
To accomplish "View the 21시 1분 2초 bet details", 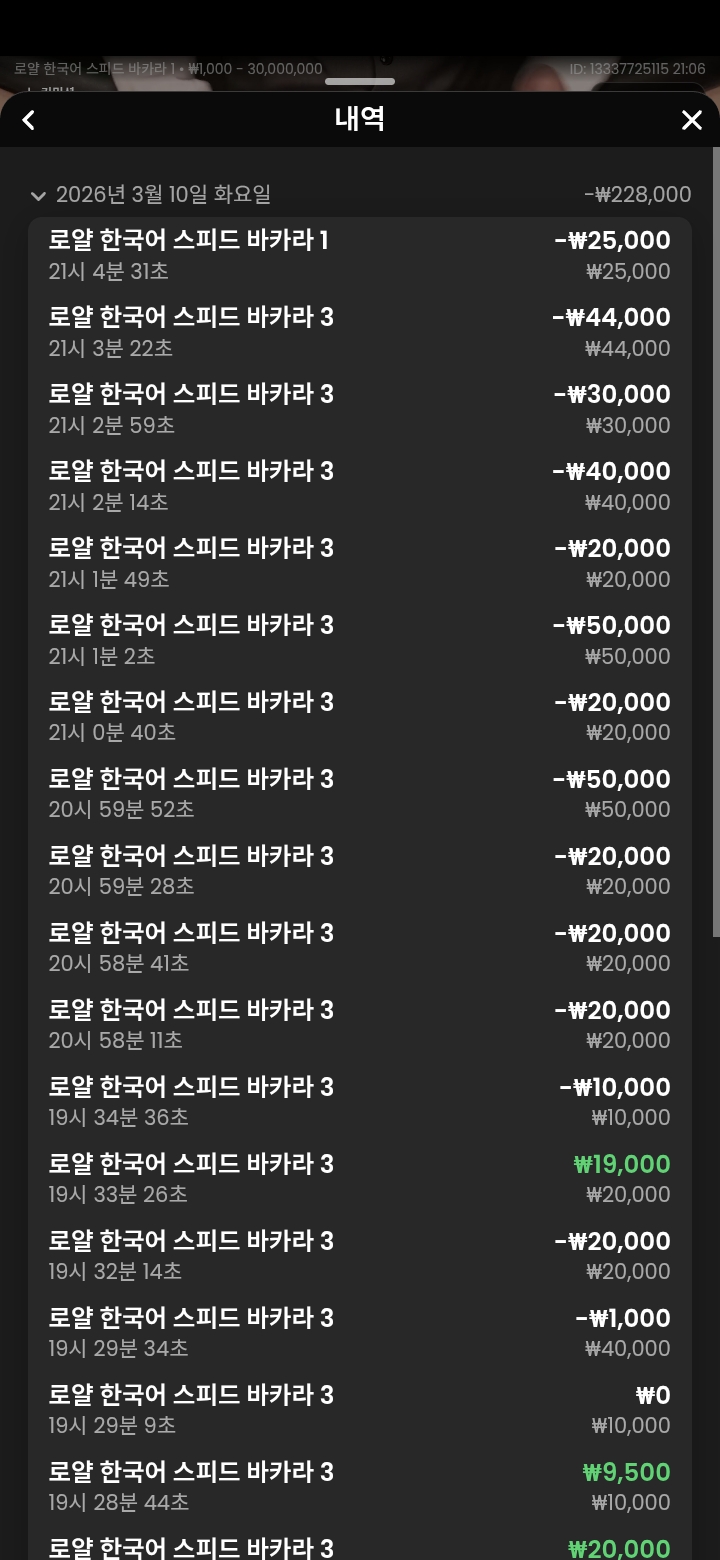I will point(359,640).
